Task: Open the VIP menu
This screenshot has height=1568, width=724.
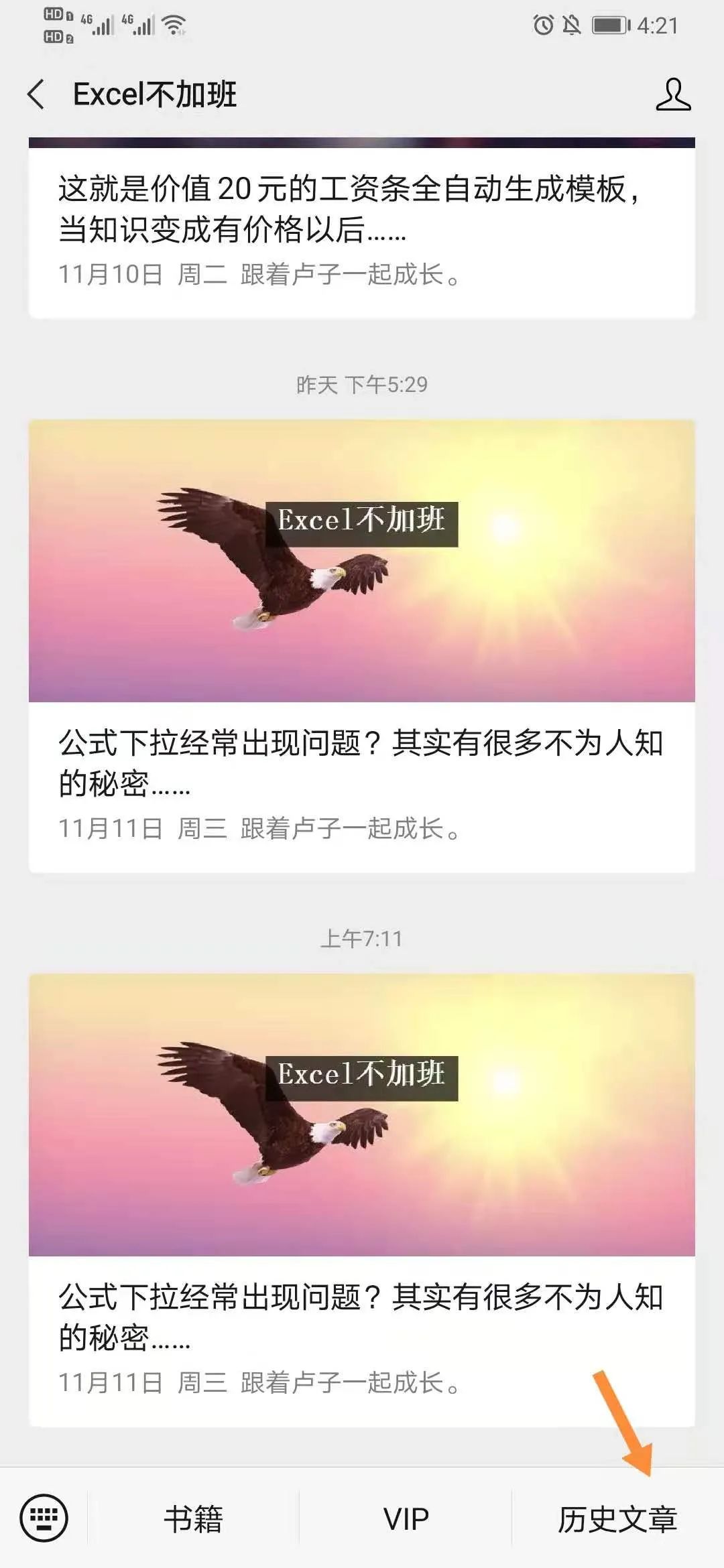Action: coord(406,1518)
